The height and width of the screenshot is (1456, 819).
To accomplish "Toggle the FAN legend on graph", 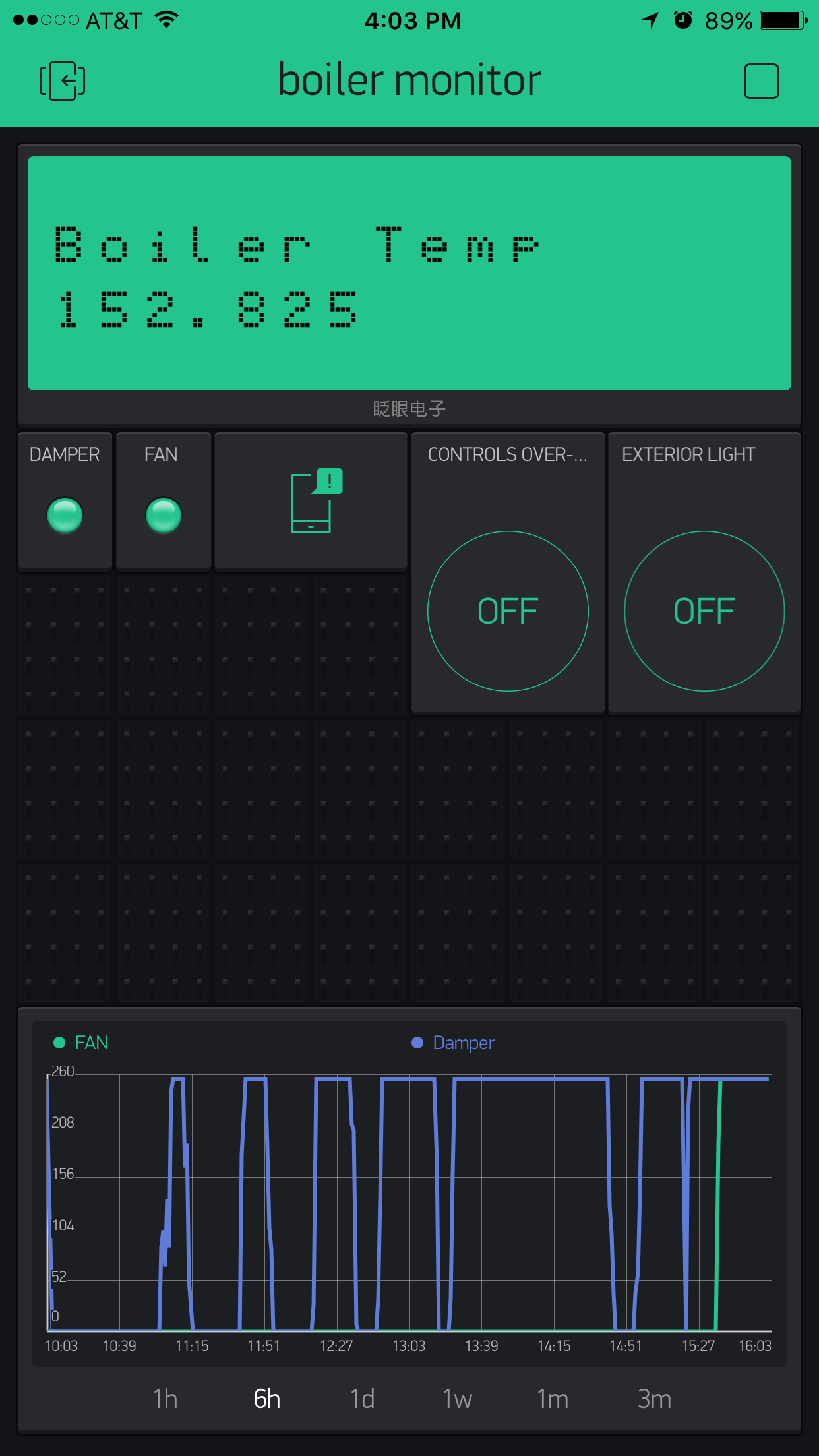I will tap(81, 1043).
